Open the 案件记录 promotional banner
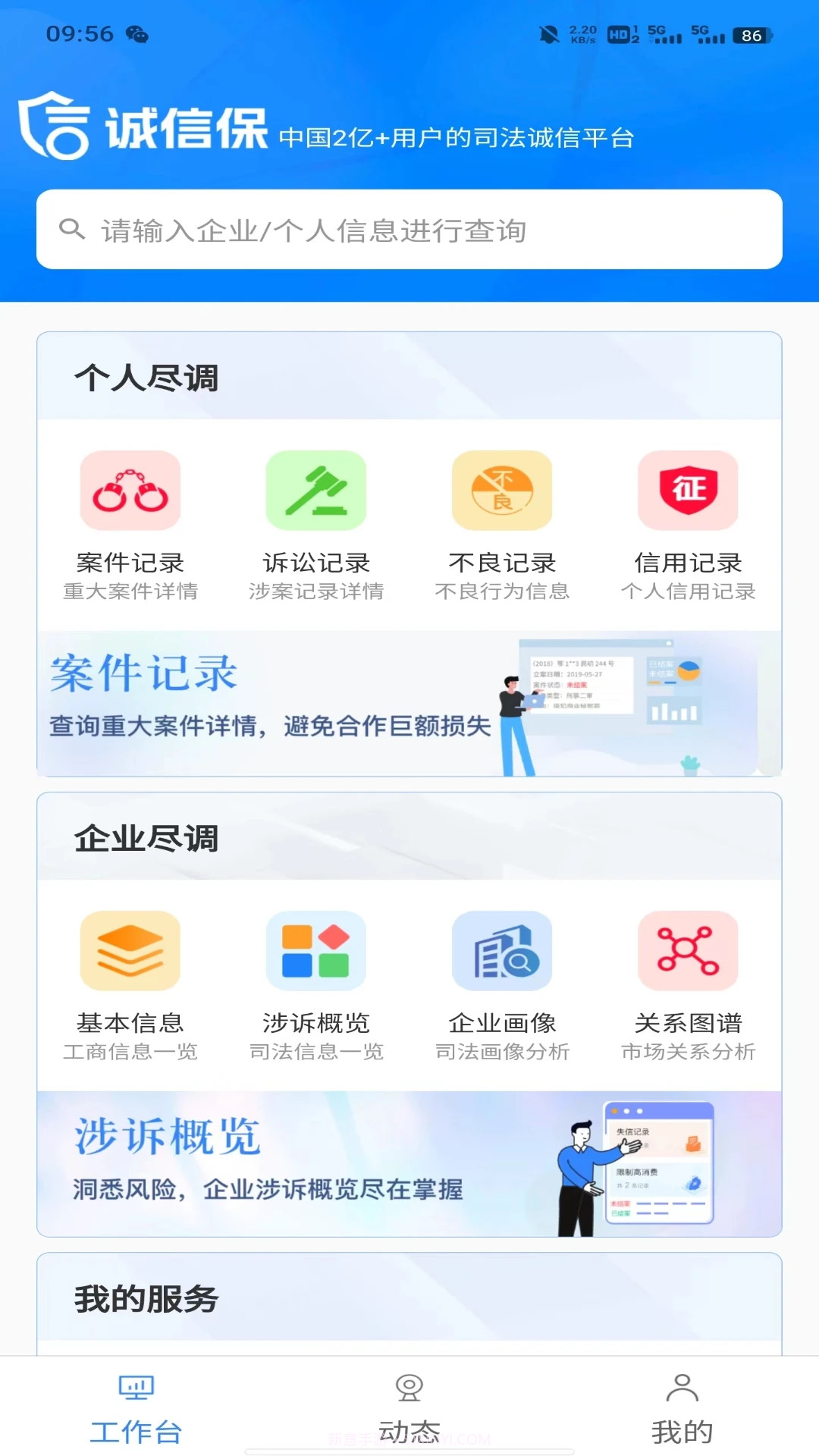819x1456 pixels. (409, 705)
